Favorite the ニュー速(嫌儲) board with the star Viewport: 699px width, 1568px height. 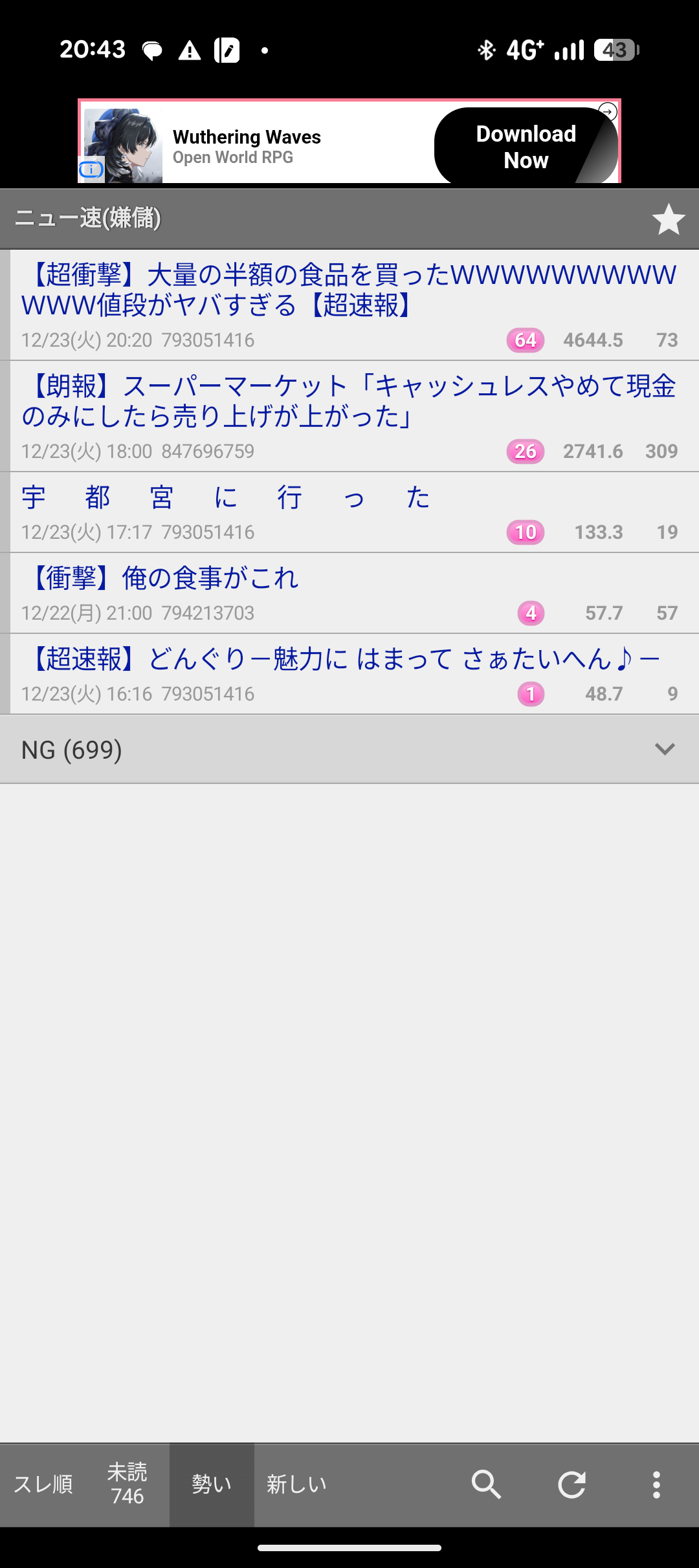click(x=668, y=219)
